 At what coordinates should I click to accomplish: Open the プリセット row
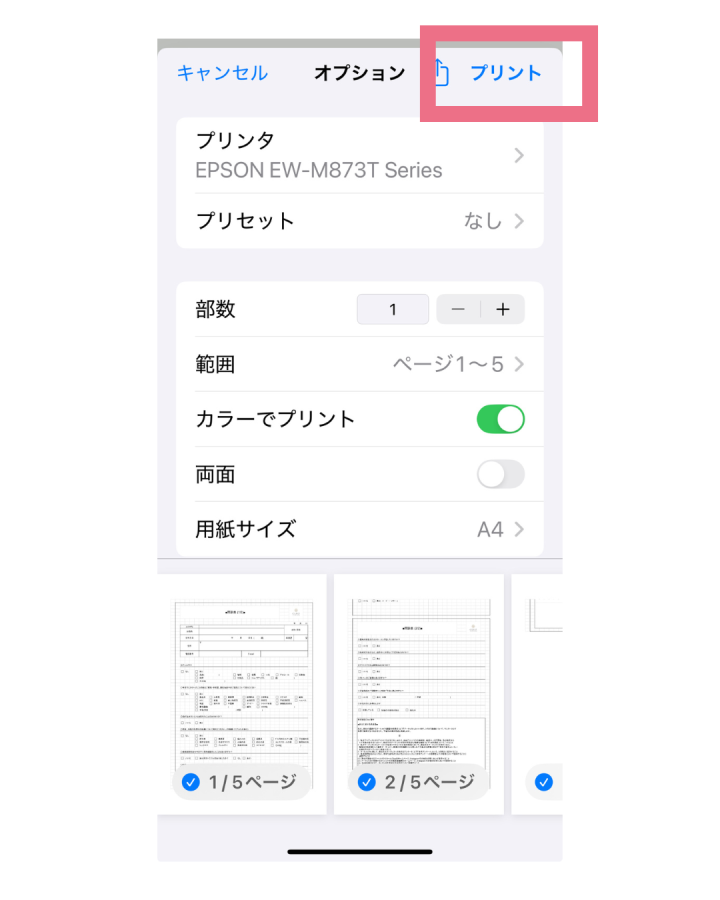[360, 221]
